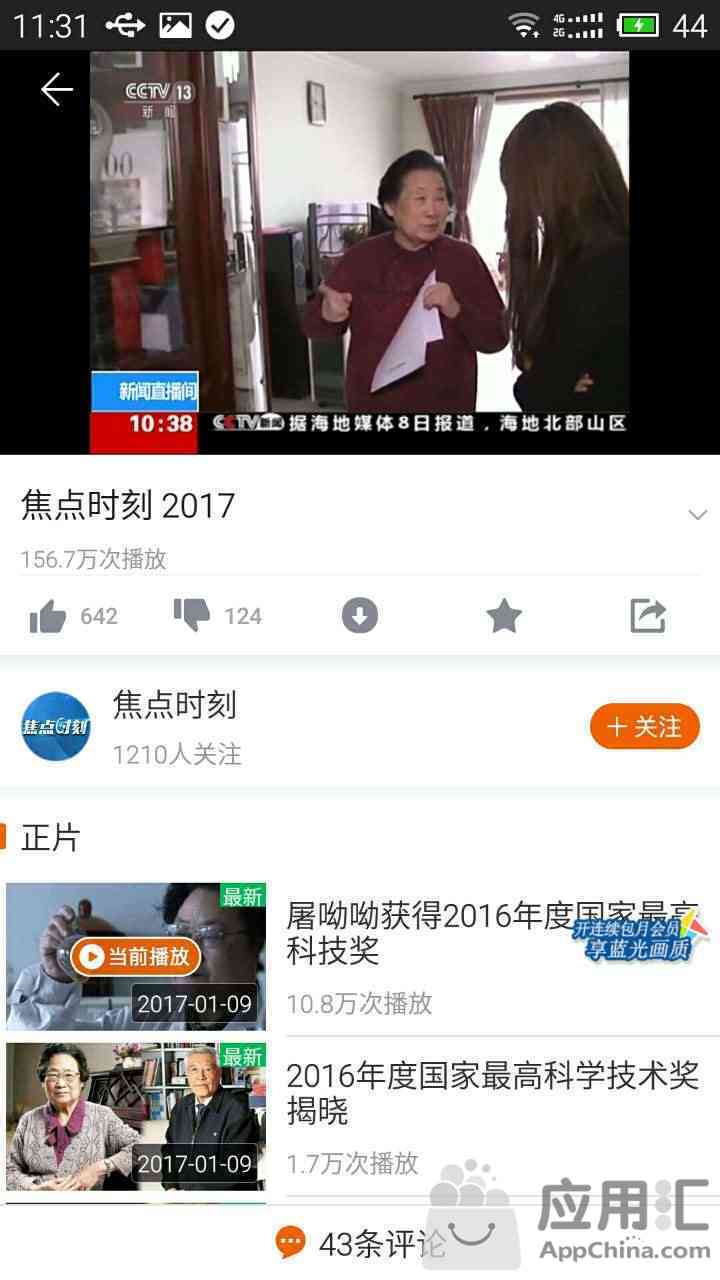Go back using the arrow
The height and width of the screenshot is (1280, 720).
[56, 90]
